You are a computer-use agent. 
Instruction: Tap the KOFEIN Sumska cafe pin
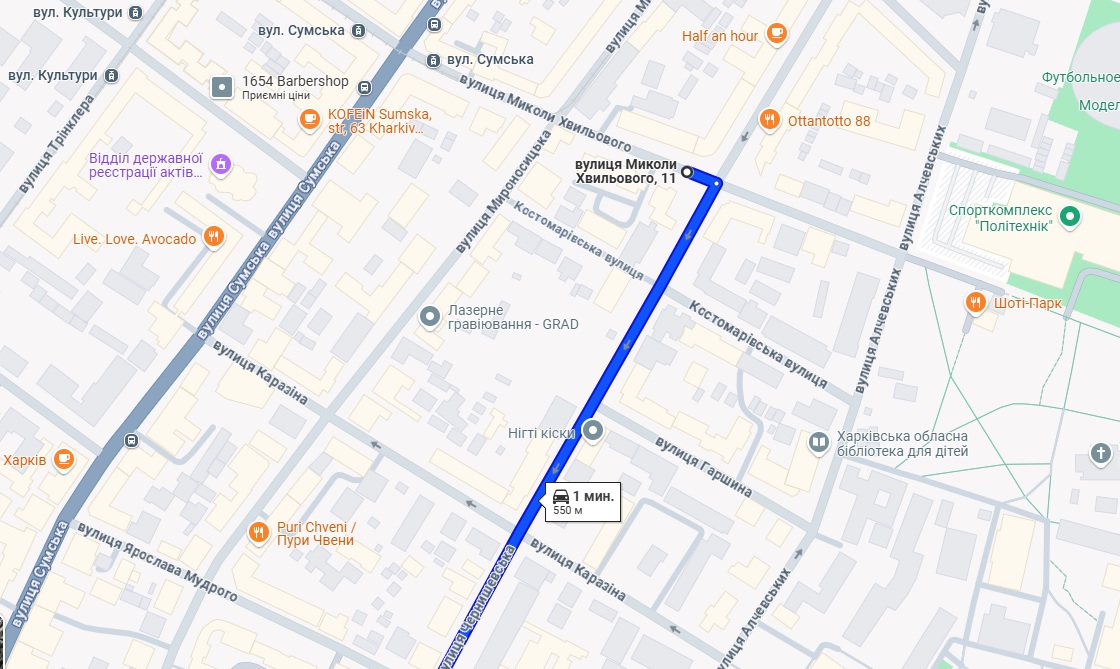coord(310,120)
